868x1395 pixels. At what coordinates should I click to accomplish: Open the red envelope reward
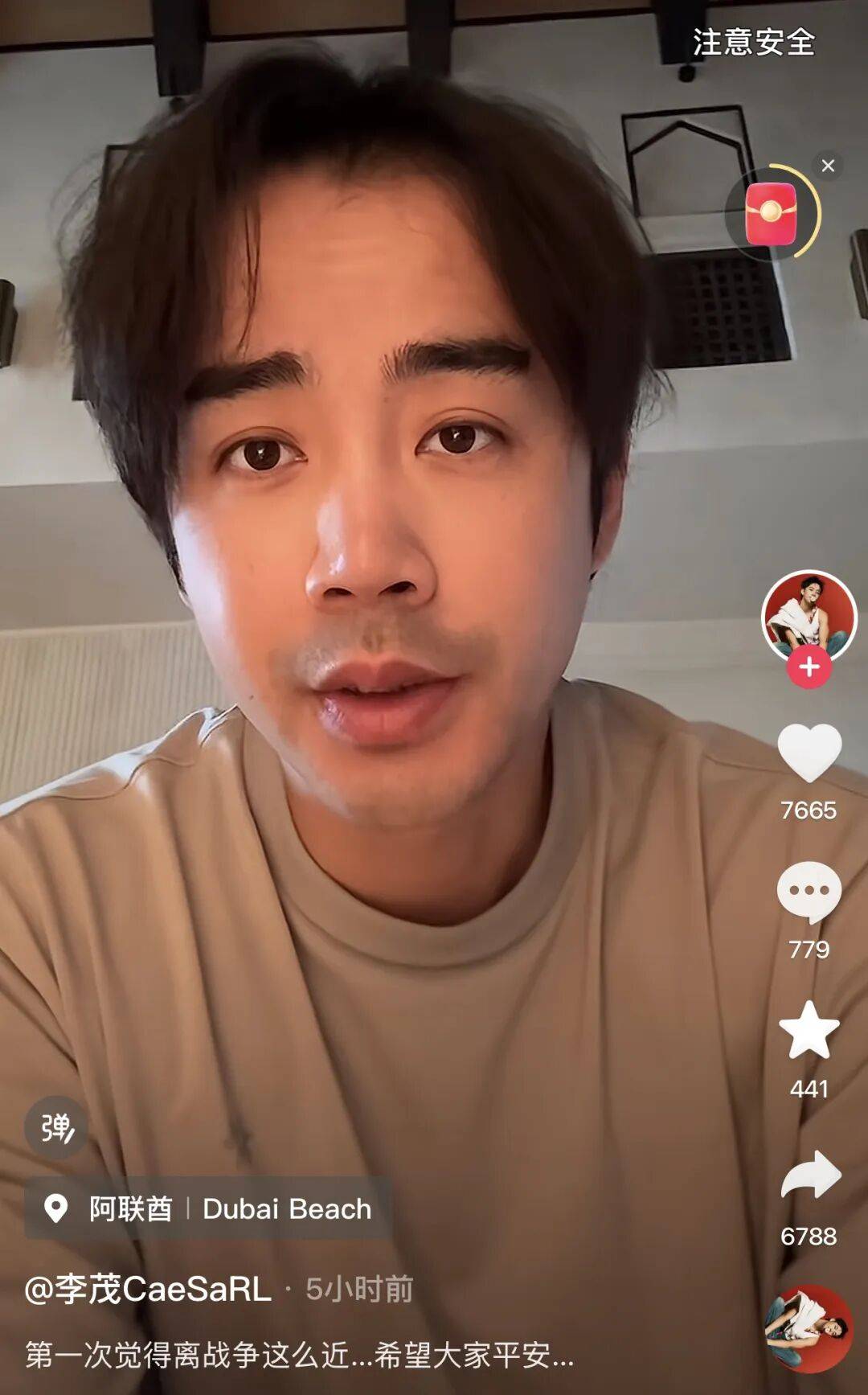(771, 213)
